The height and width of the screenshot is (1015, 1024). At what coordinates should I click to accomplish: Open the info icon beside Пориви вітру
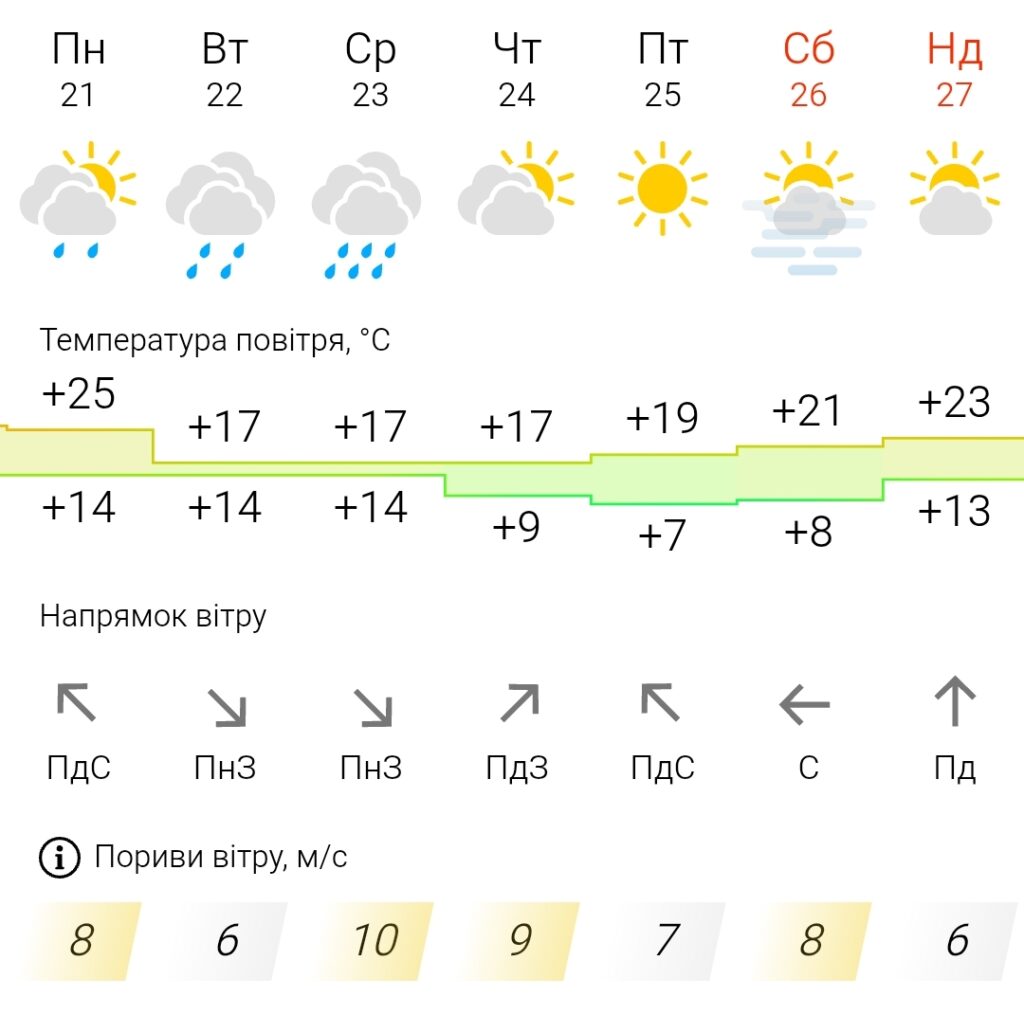59,857
